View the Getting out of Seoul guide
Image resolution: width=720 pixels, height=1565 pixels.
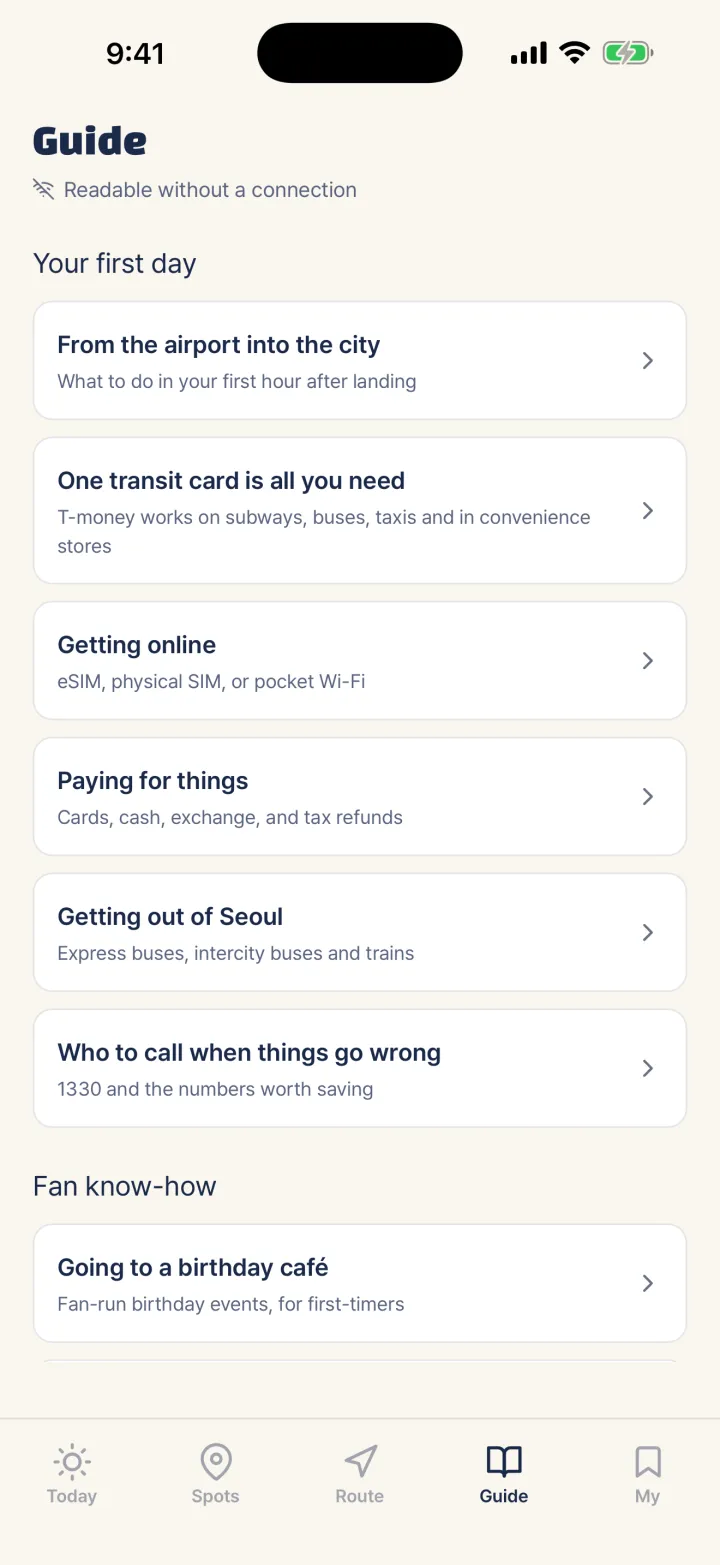(x=360, y=932)
